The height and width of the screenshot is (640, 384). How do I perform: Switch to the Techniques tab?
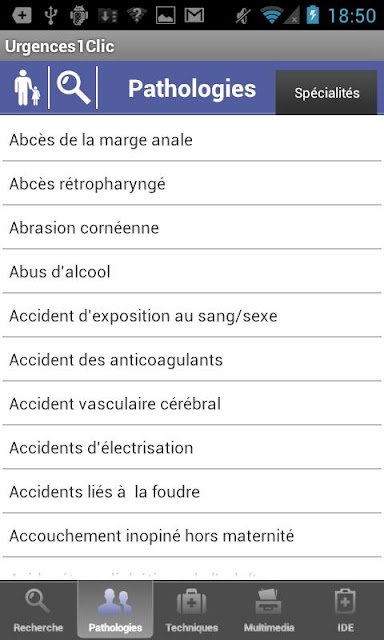tap(192, 610)
